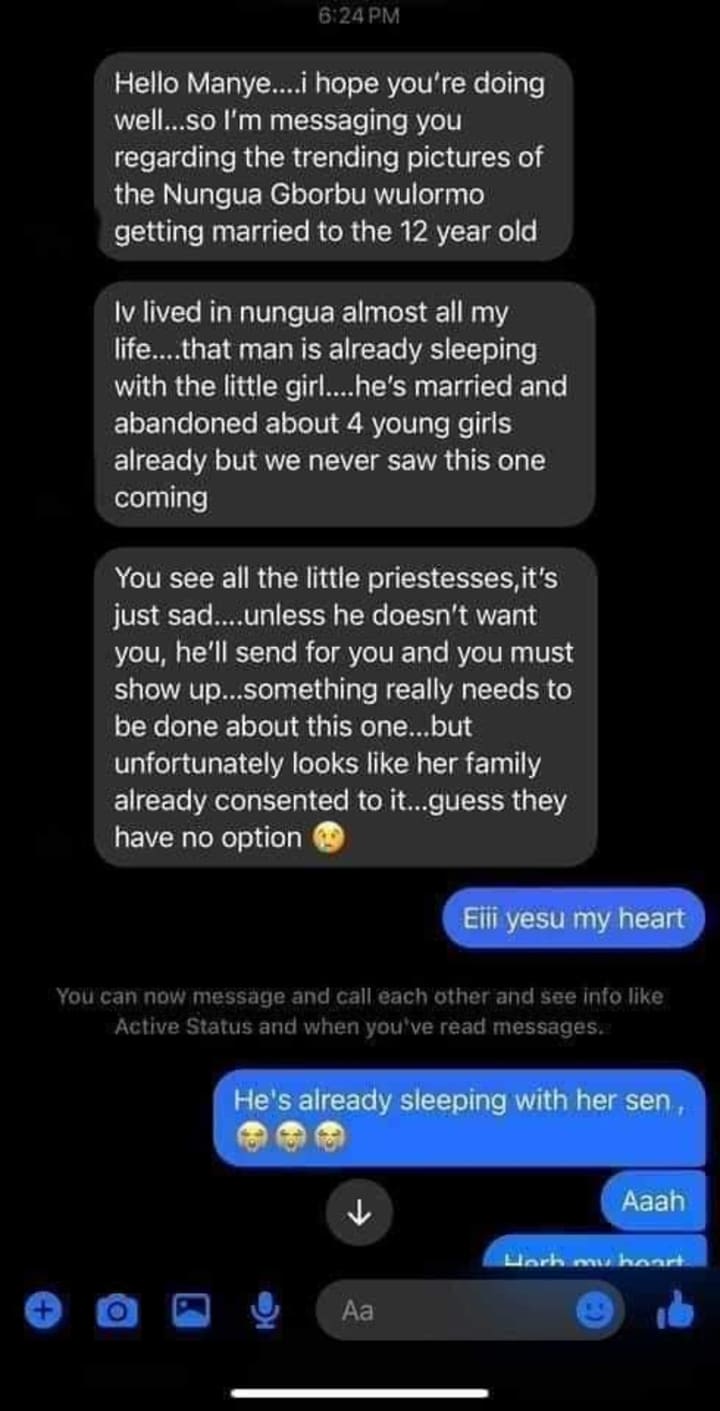Focus the Aa message input field
Image resolution: width=720 pixels, height=1411 pixels.
[450, 1310]
